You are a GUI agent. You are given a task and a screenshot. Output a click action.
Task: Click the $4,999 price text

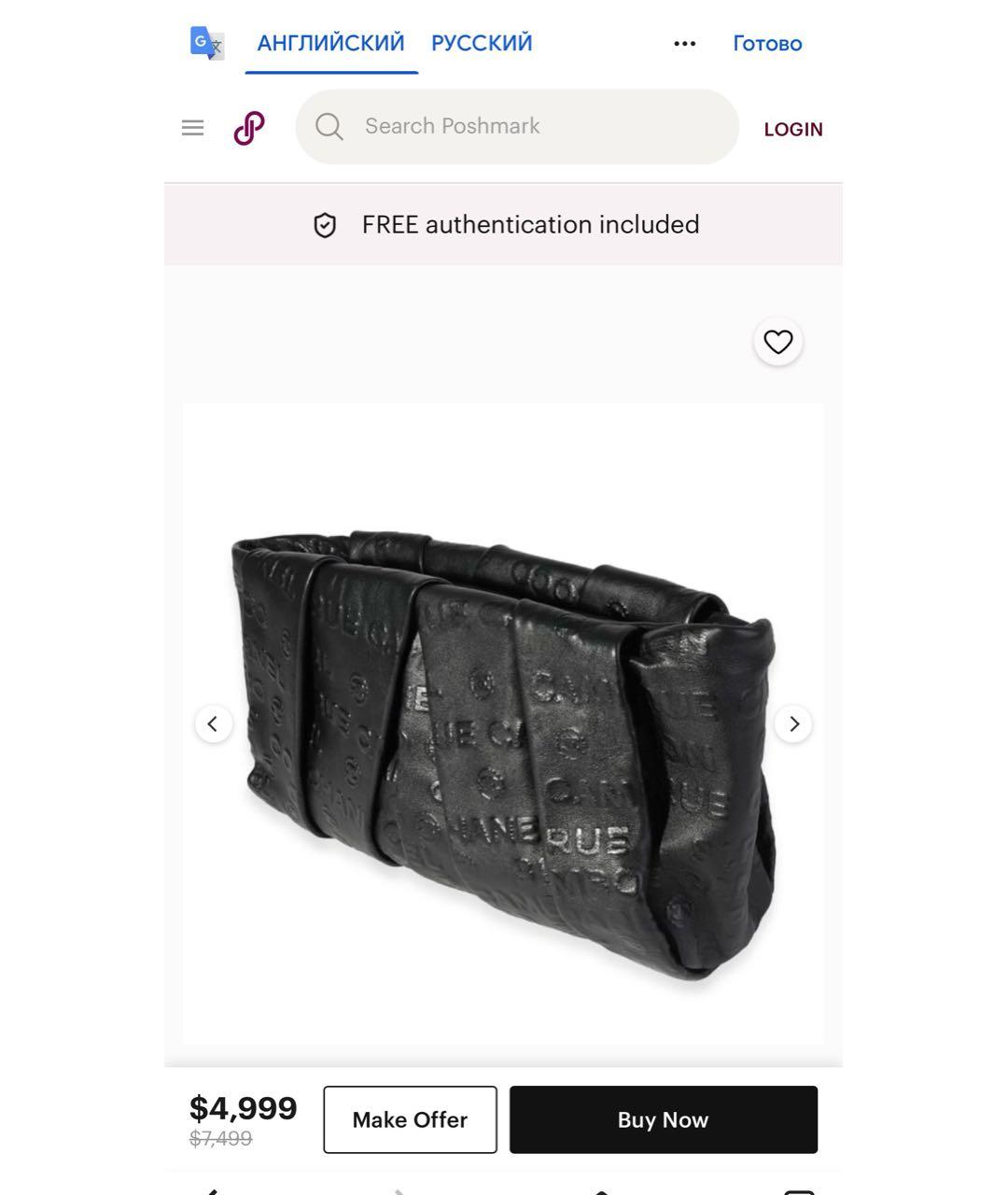[243, 1107]
